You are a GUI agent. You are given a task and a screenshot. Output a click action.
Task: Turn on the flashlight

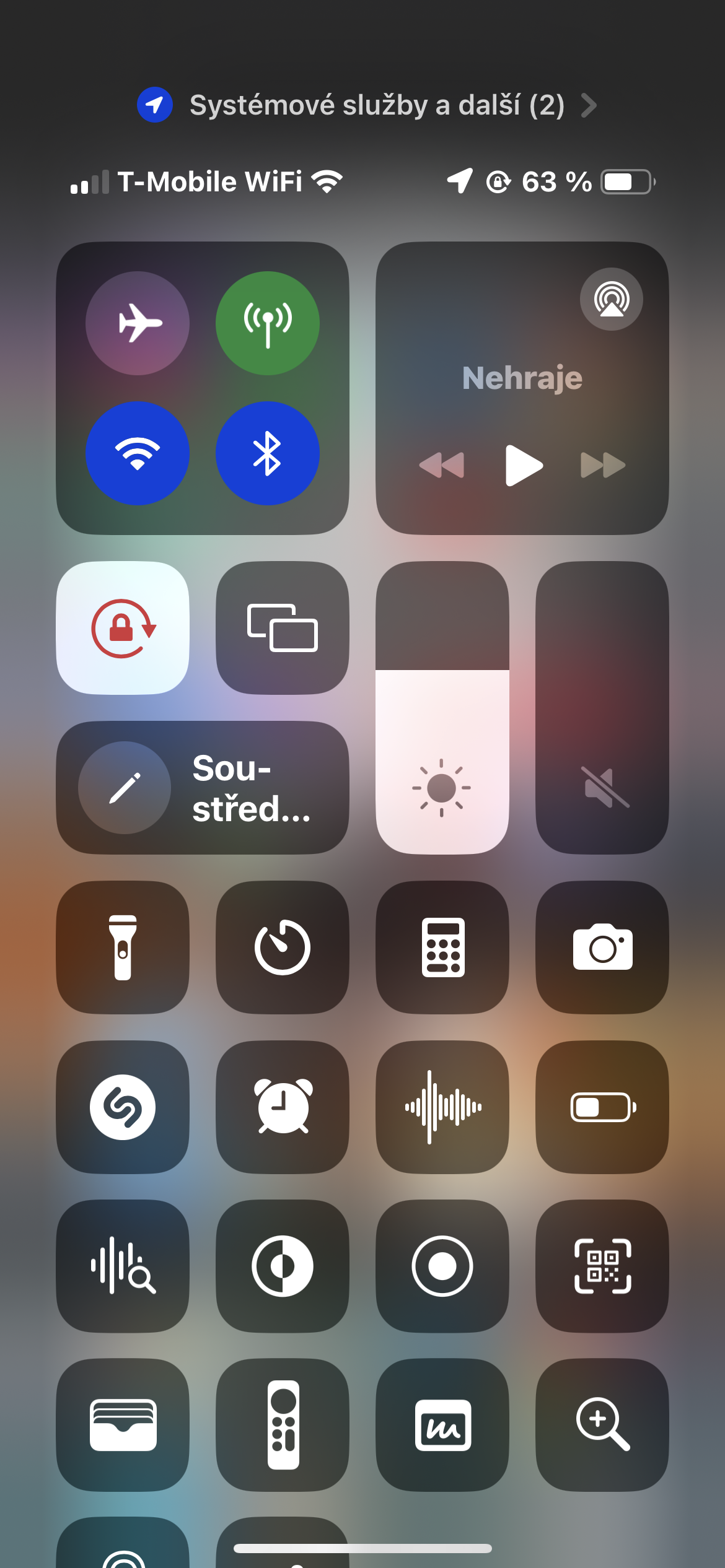point(123,947)
